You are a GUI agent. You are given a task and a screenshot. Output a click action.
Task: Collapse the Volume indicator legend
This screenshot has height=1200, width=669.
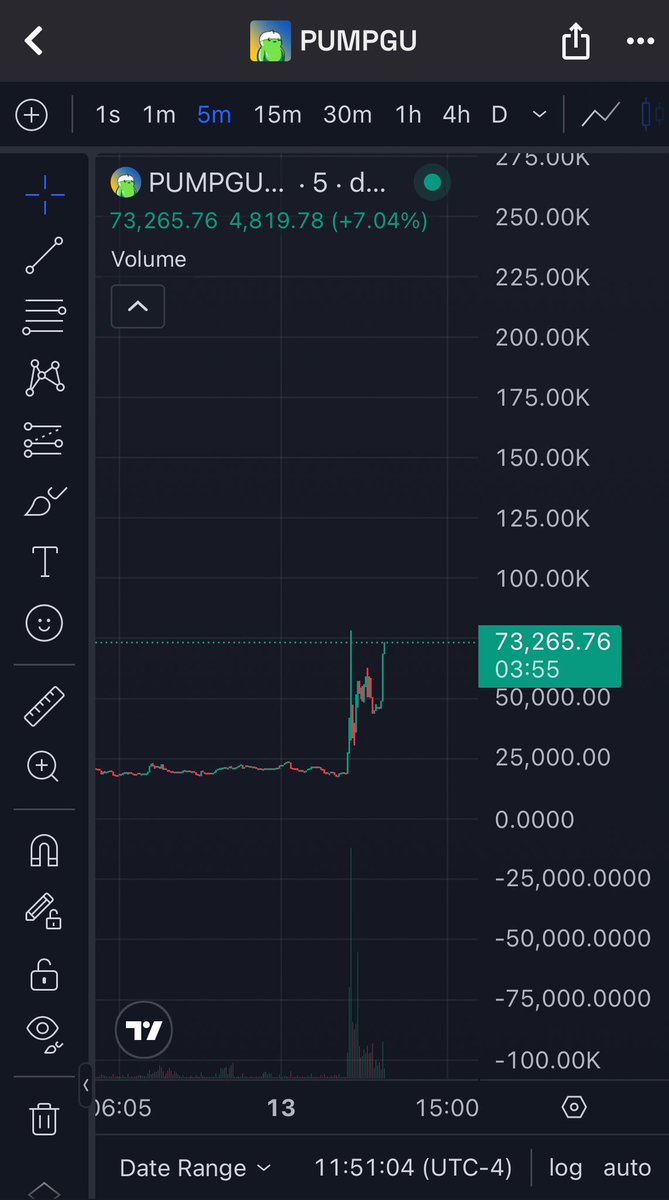(138, 307)
